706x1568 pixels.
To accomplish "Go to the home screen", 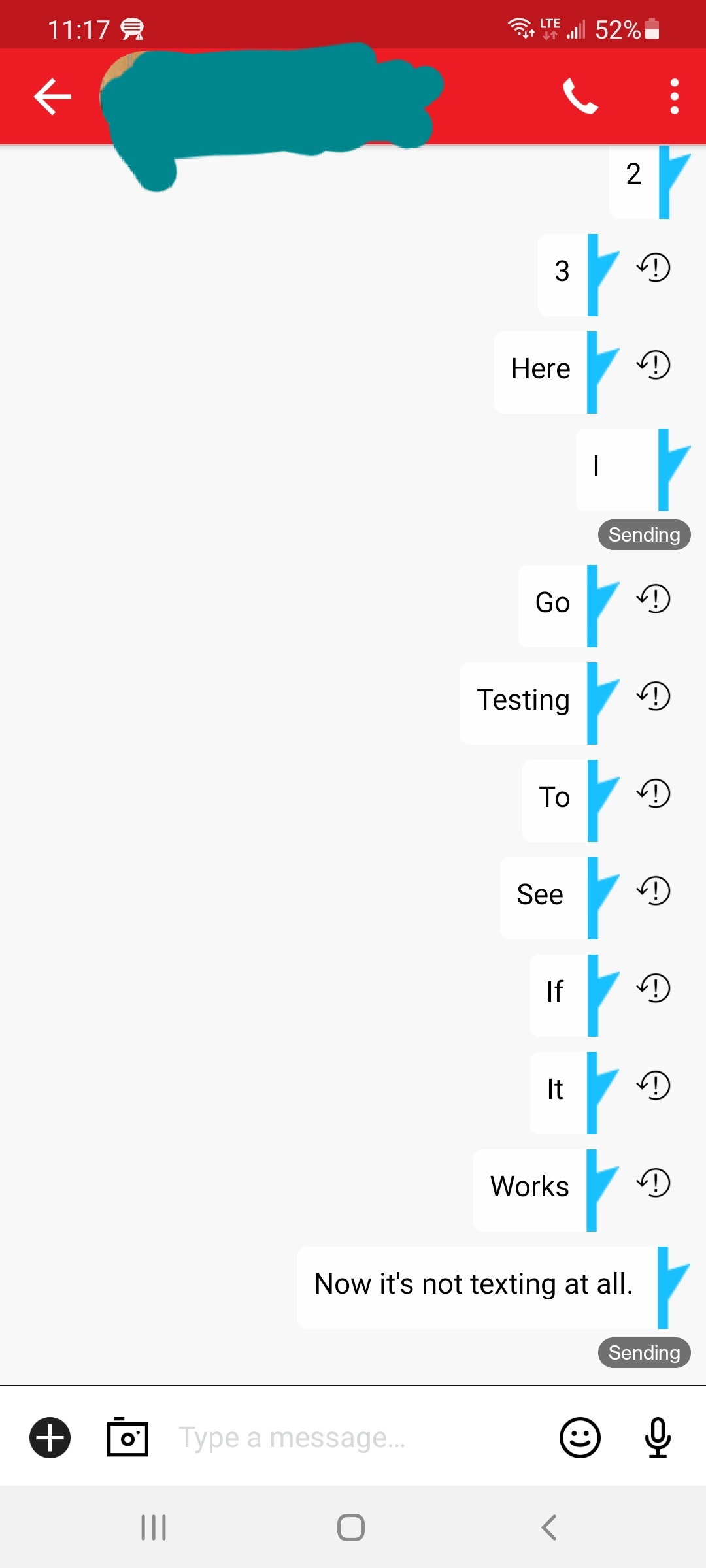I will pyautogui.click(x=351, y=1527).
